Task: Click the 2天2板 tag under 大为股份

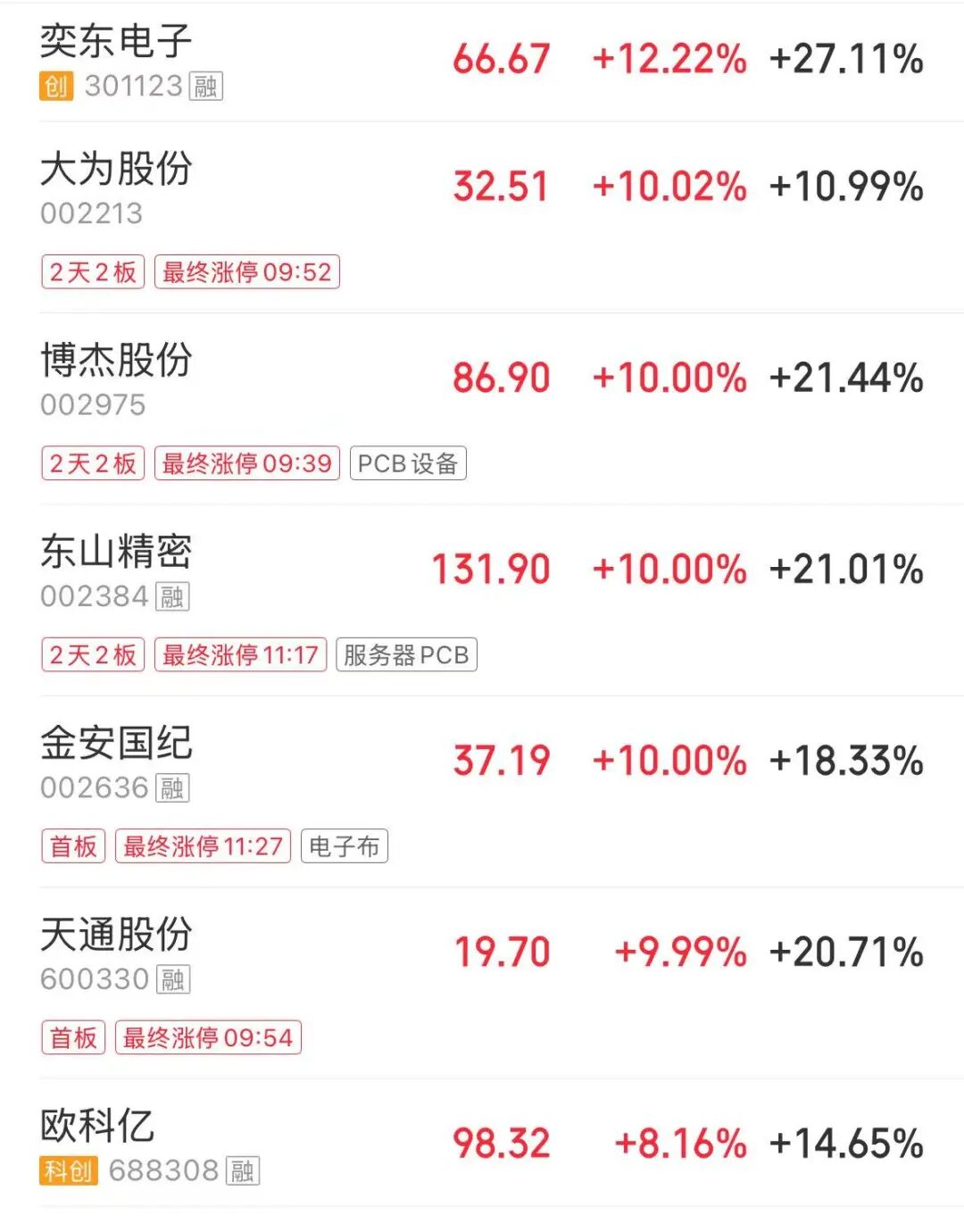Action: click(x=92, y=272)
